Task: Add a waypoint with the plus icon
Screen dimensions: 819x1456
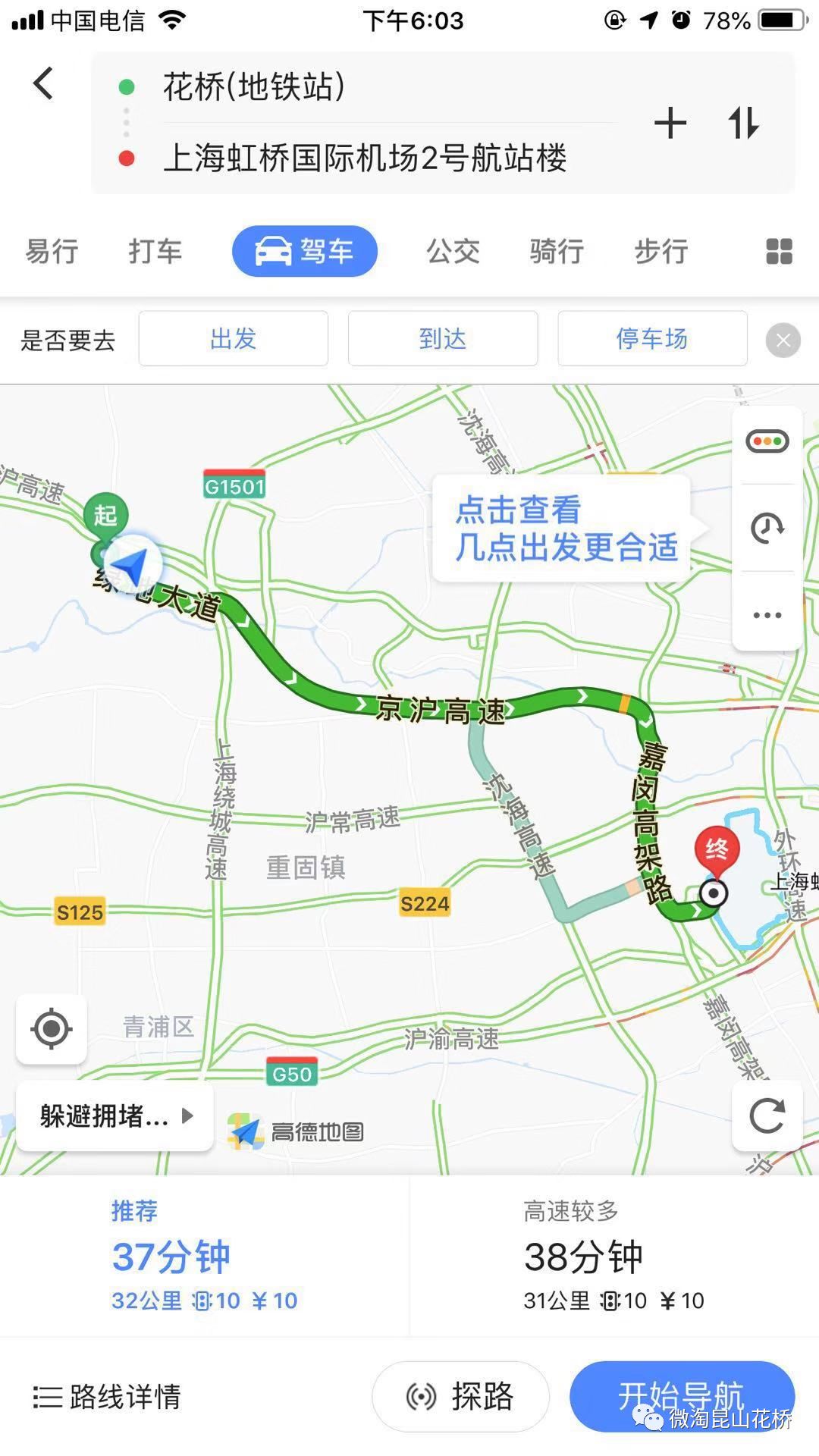Action: pos(670,123)
